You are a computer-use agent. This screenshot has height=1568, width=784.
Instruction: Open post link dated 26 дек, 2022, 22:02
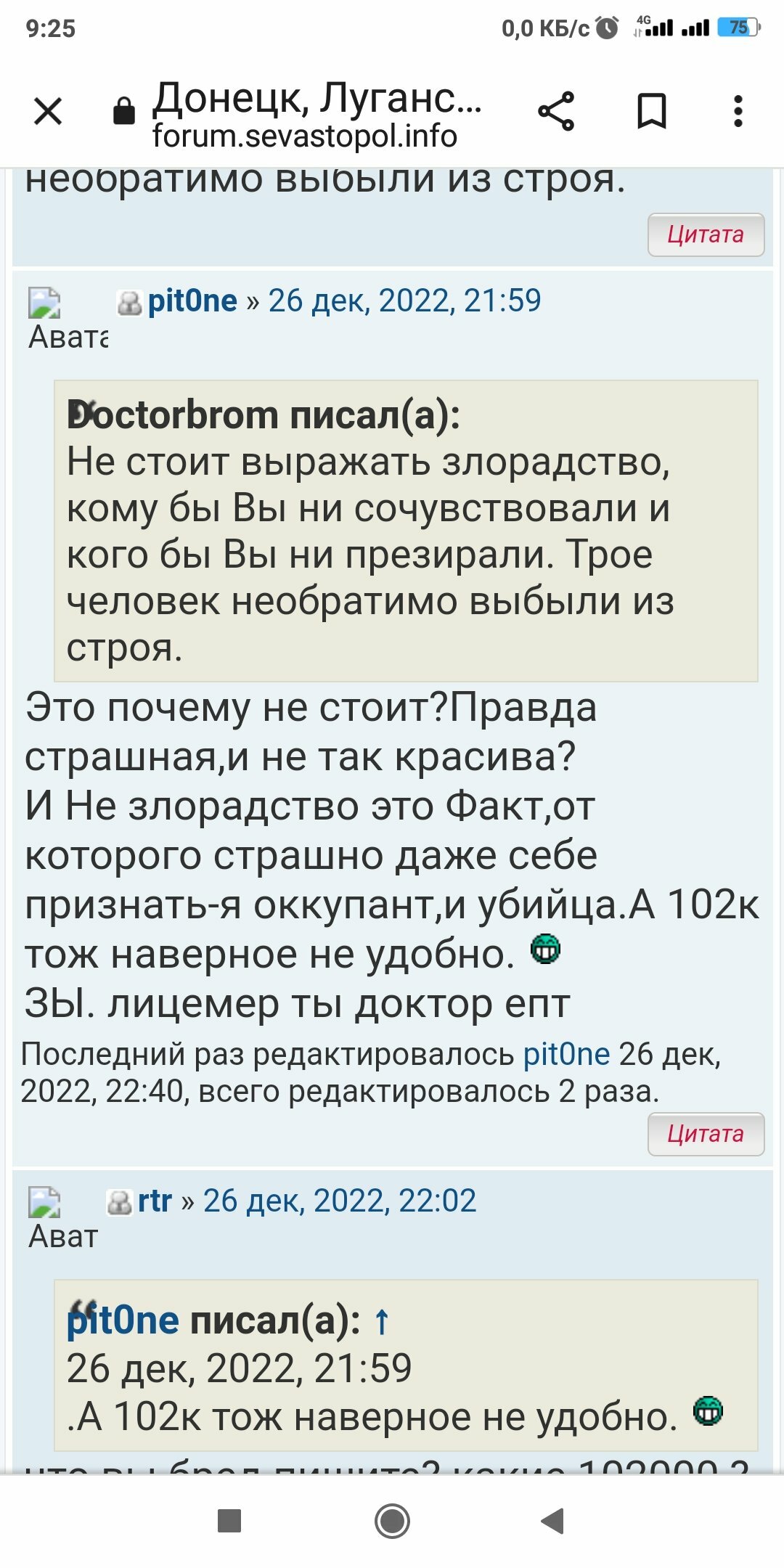pos(340,1201)
